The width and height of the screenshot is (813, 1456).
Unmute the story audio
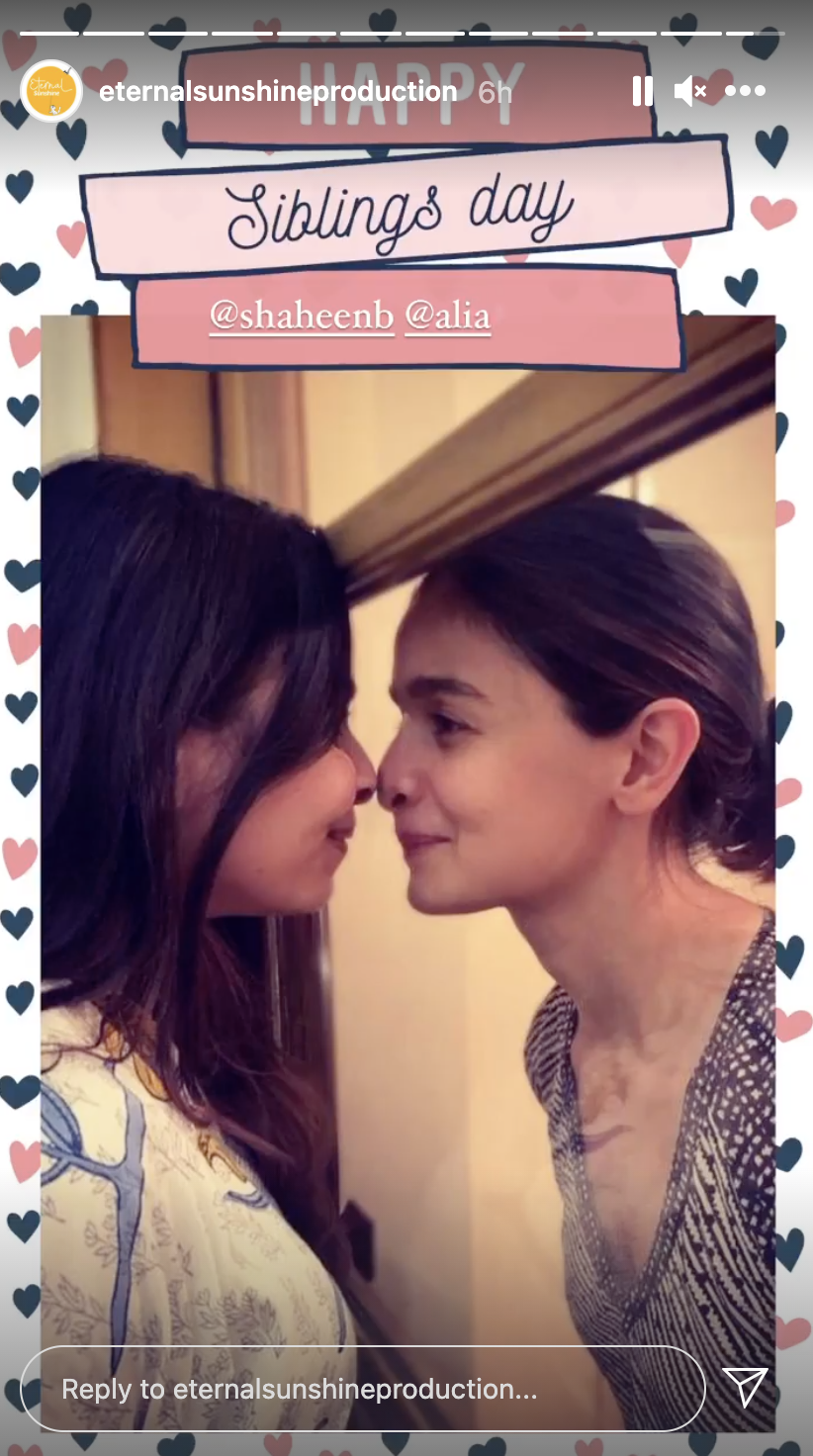pyautogui.click(x=690, y=92)
